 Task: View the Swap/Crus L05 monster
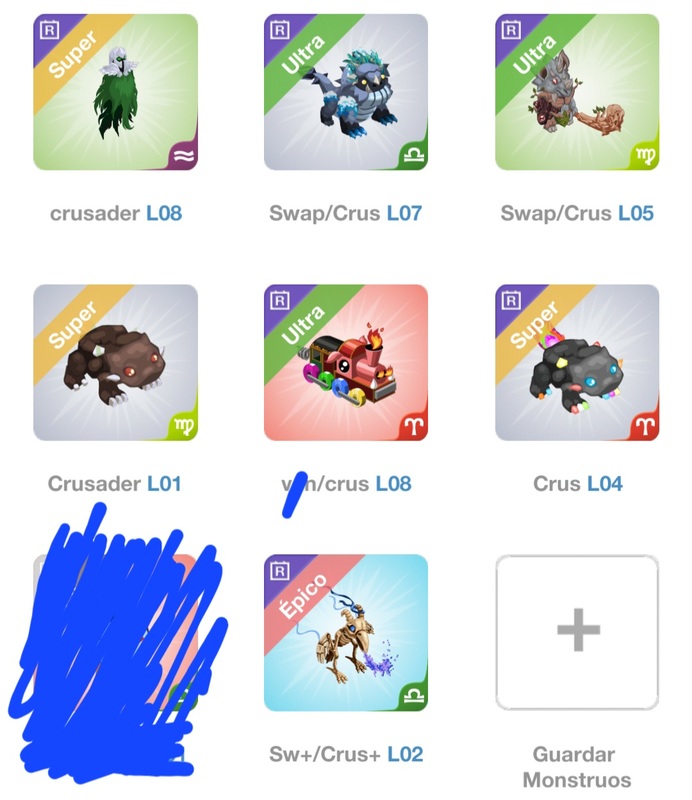(577, 92)
